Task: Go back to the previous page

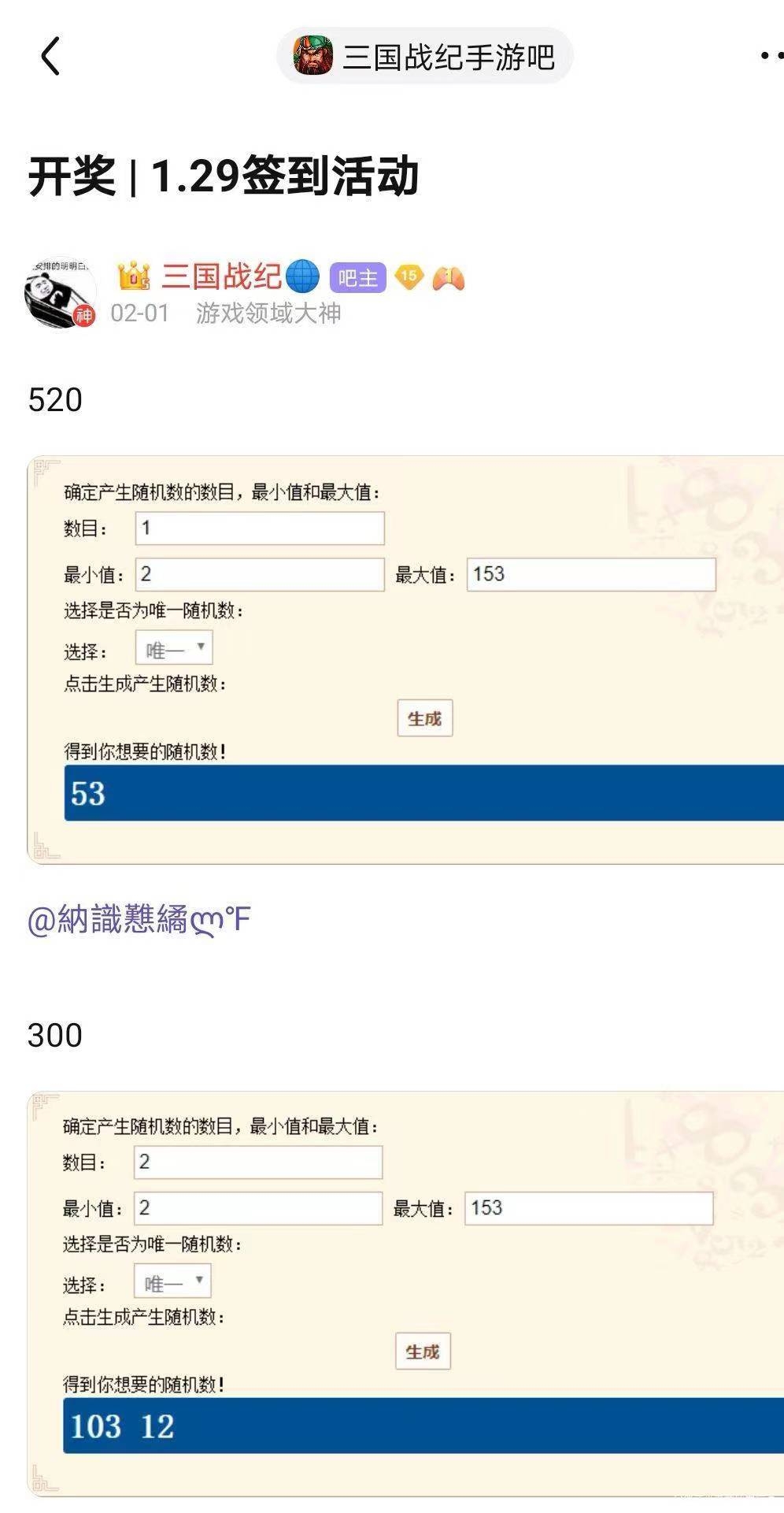Action: click(x=50, y=57)
